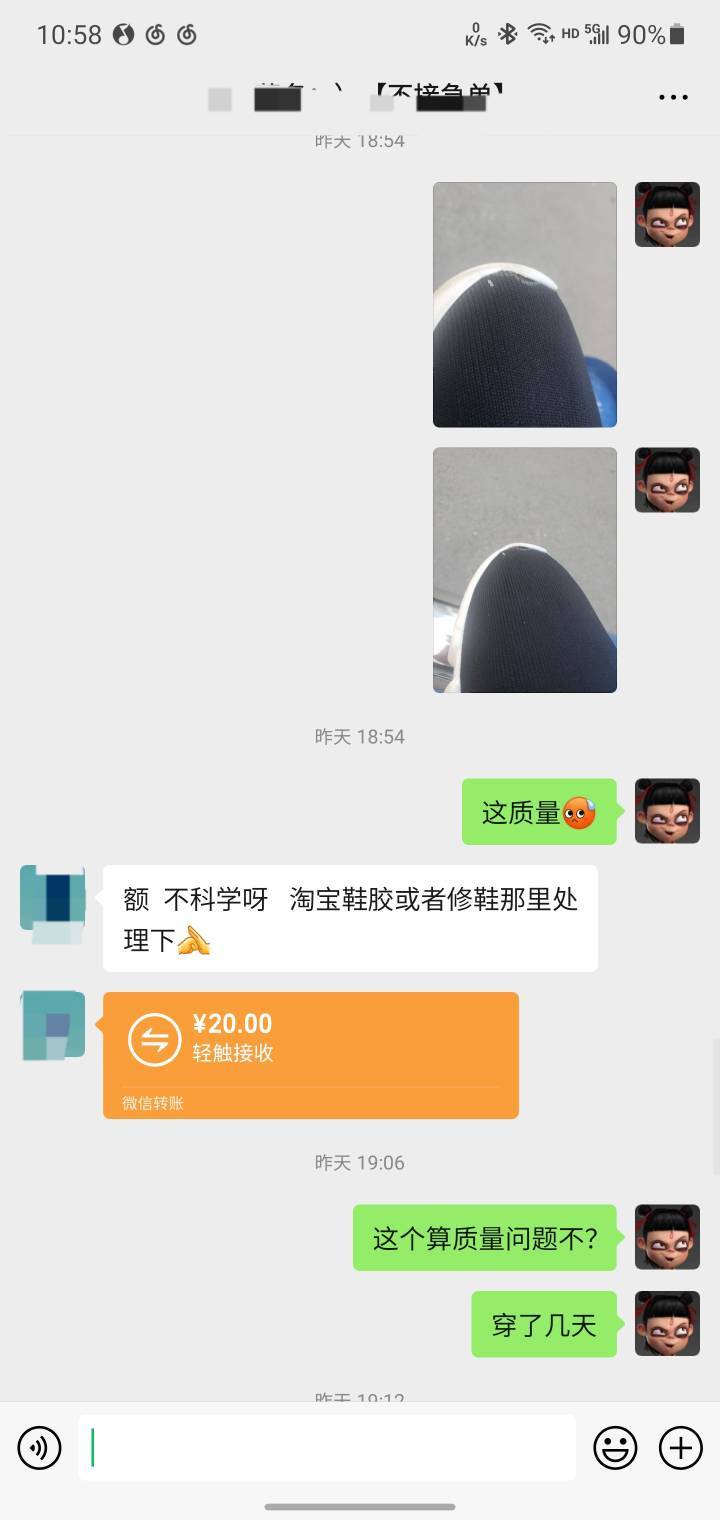
Task: Accept the ¥20.00 WeChat transfer
Action: tap(311, 1055)
